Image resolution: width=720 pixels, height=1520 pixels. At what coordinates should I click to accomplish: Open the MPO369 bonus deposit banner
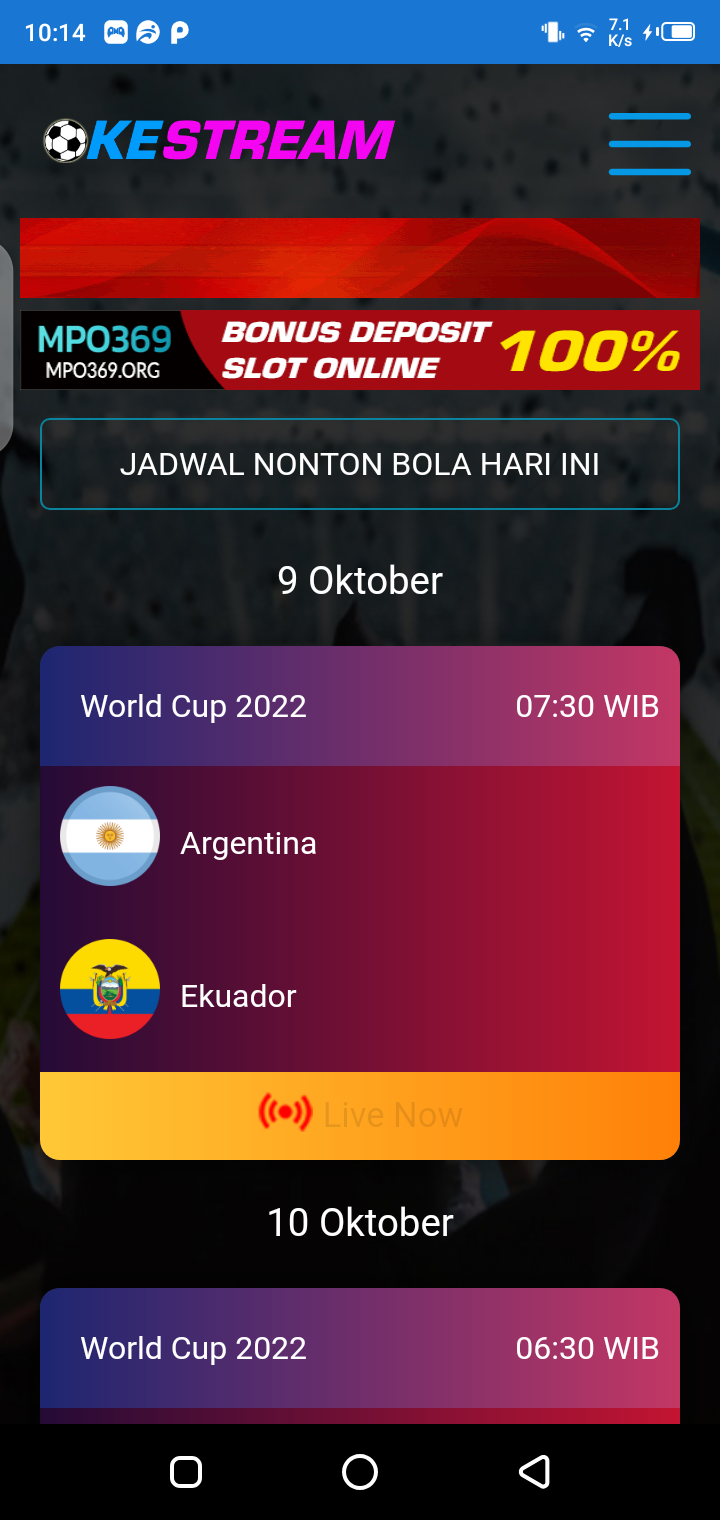360,350
